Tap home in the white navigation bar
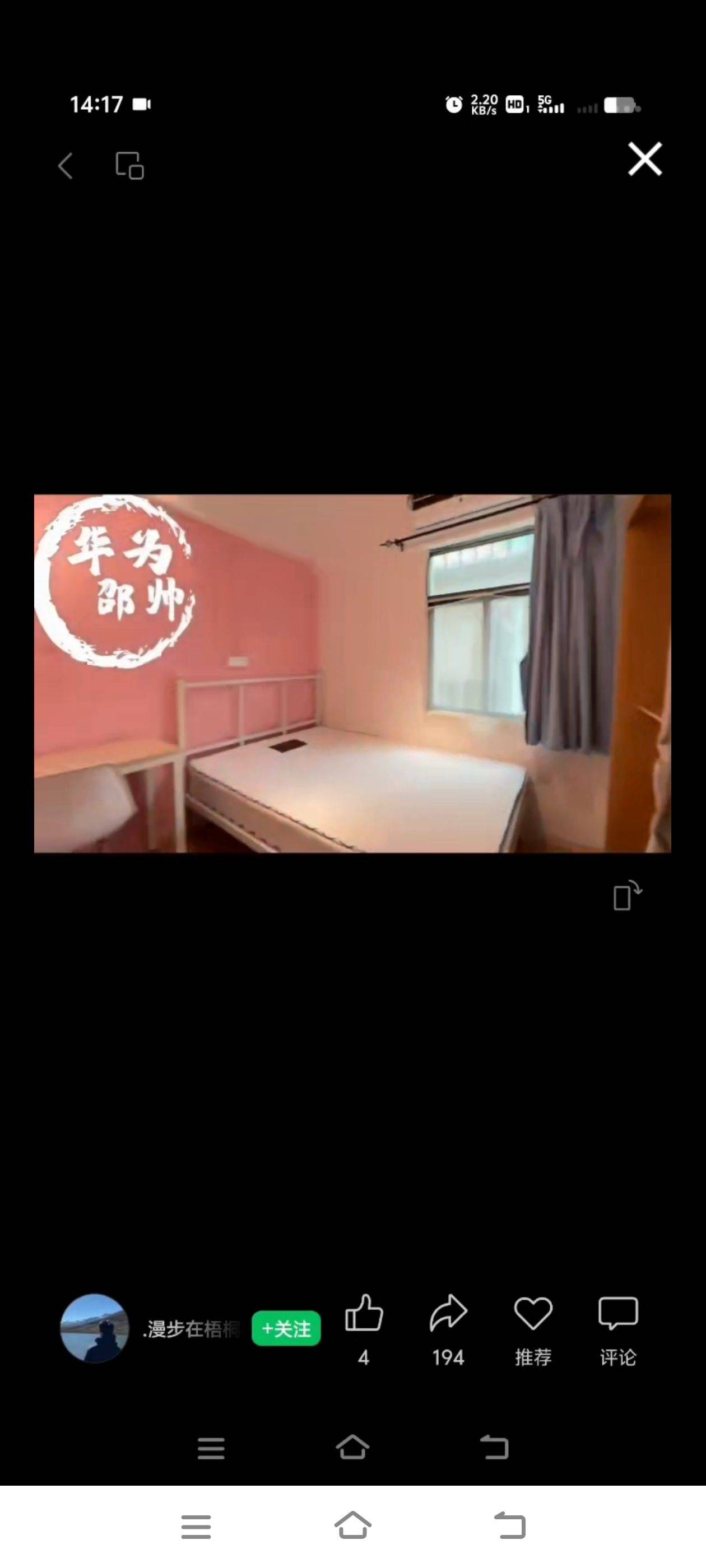Viewport: 706px width, 1568px height. point(352,1525)
